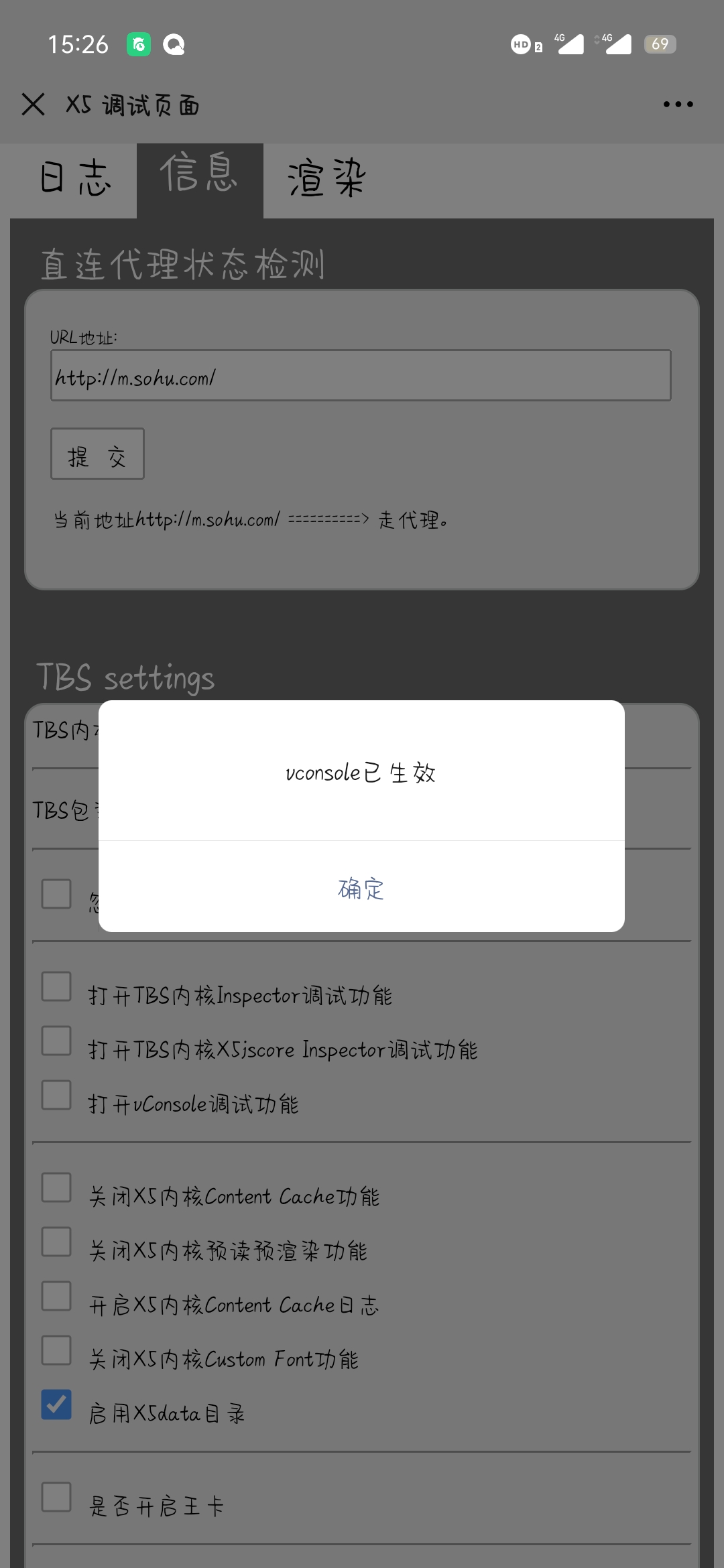Tick 关闭X5内核预读预渲染功能 checkbox

[56, 1242]
